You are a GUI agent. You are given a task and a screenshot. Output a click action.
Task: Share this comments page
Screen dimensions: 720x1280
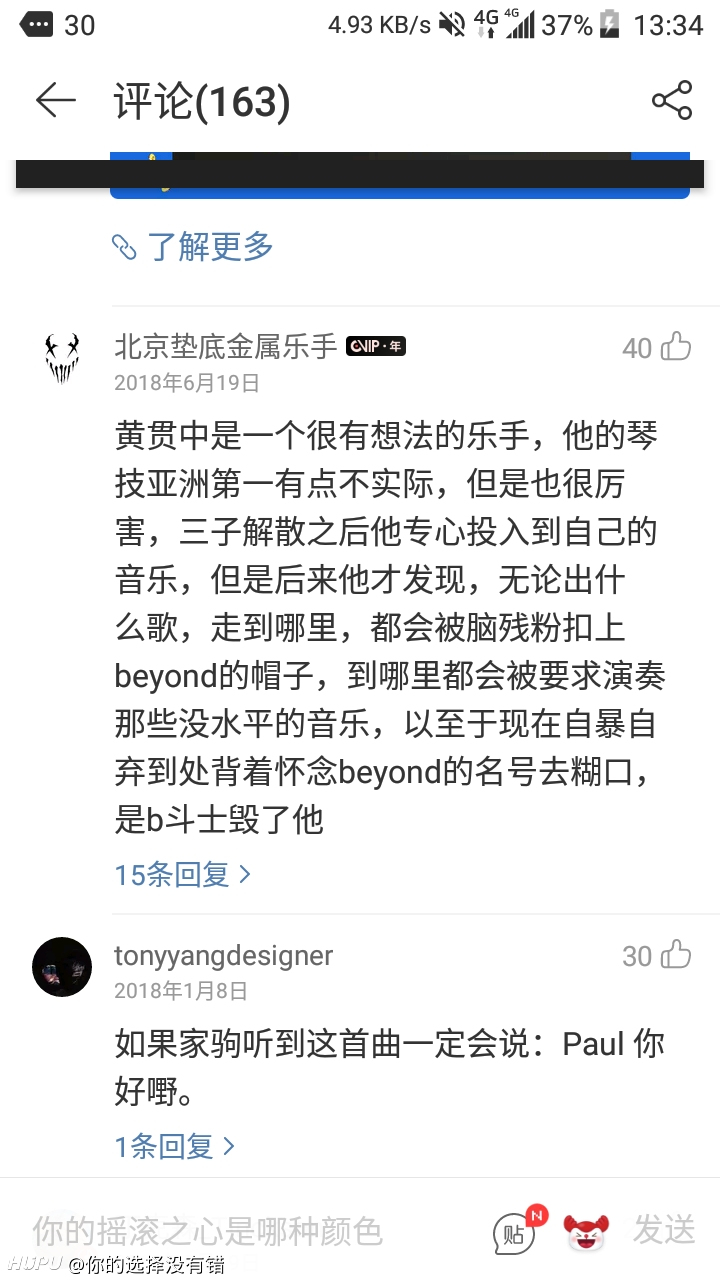[672, 101]
